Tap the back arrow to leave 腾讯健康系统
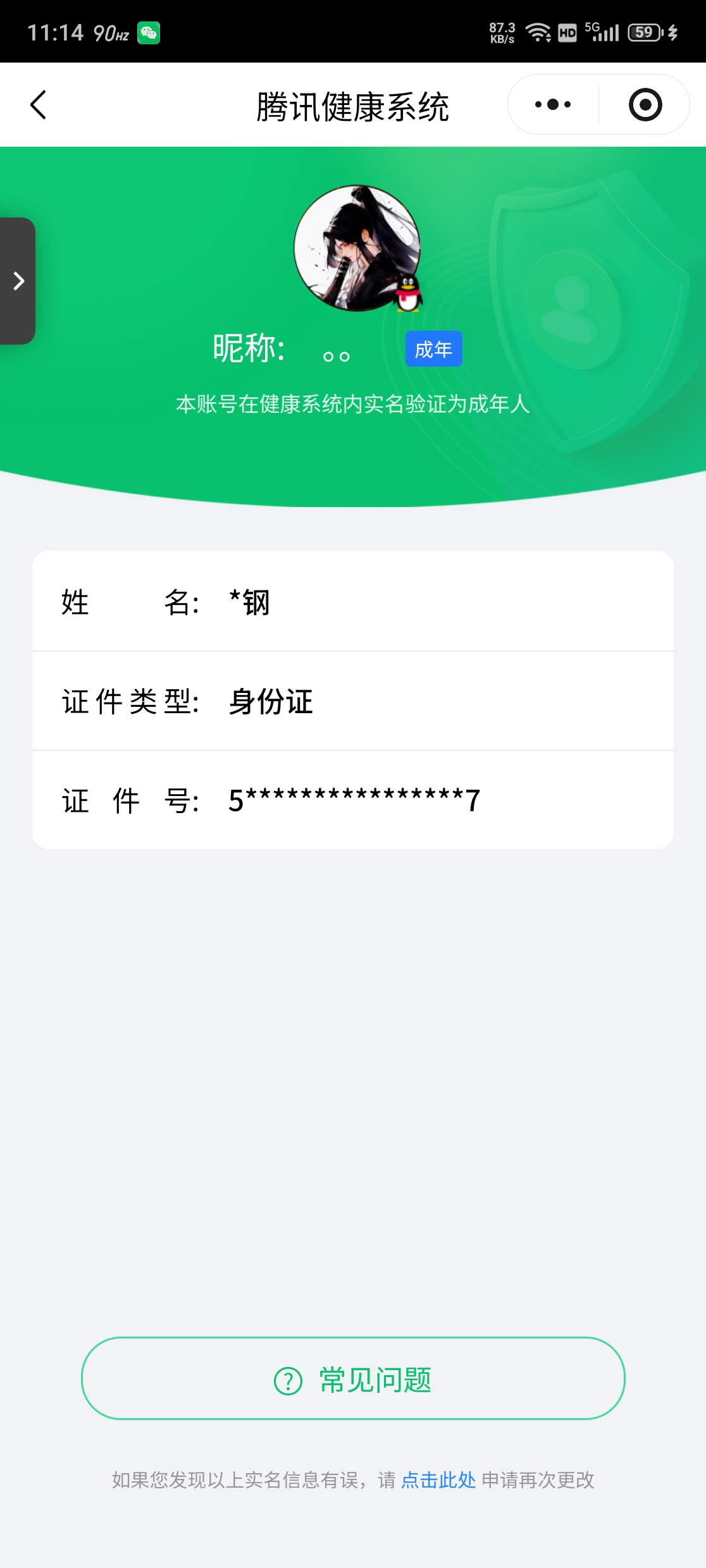 pyautogui.click(x=38, y=104)
